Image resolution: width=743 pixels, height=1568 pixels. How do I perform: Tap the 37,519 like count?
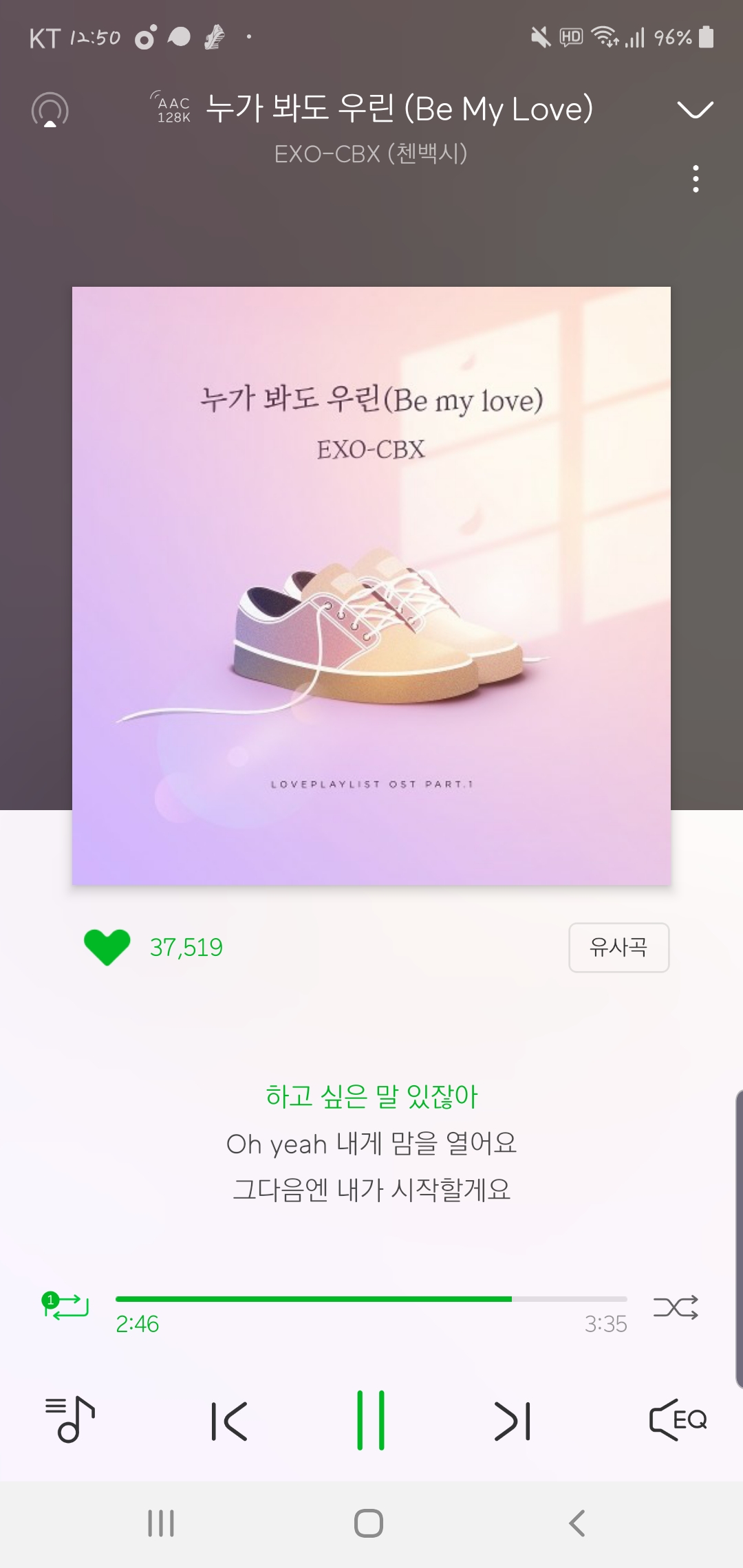186,948
